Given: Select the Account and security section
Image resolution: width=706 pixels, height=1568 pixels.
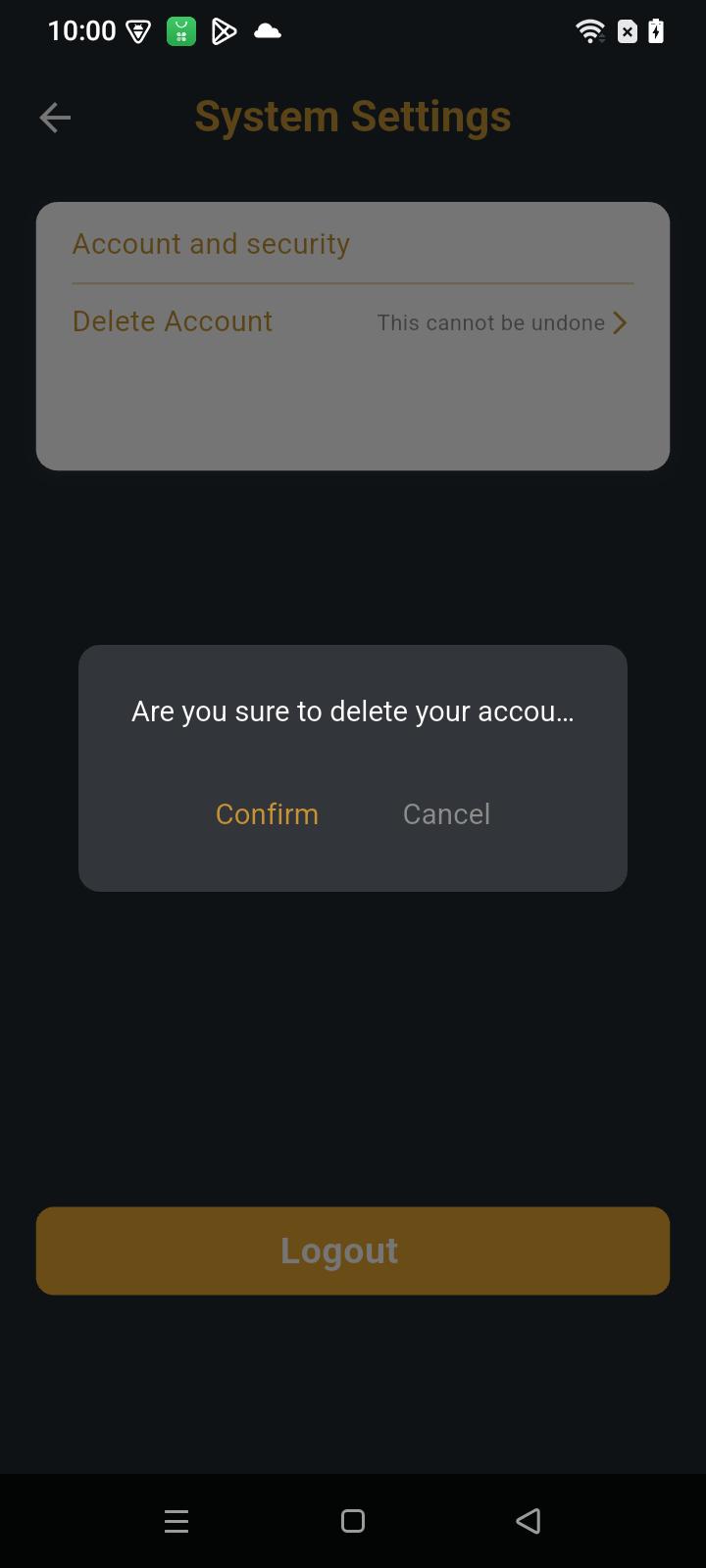Looking at the screenshot, I should click(210, 243).
